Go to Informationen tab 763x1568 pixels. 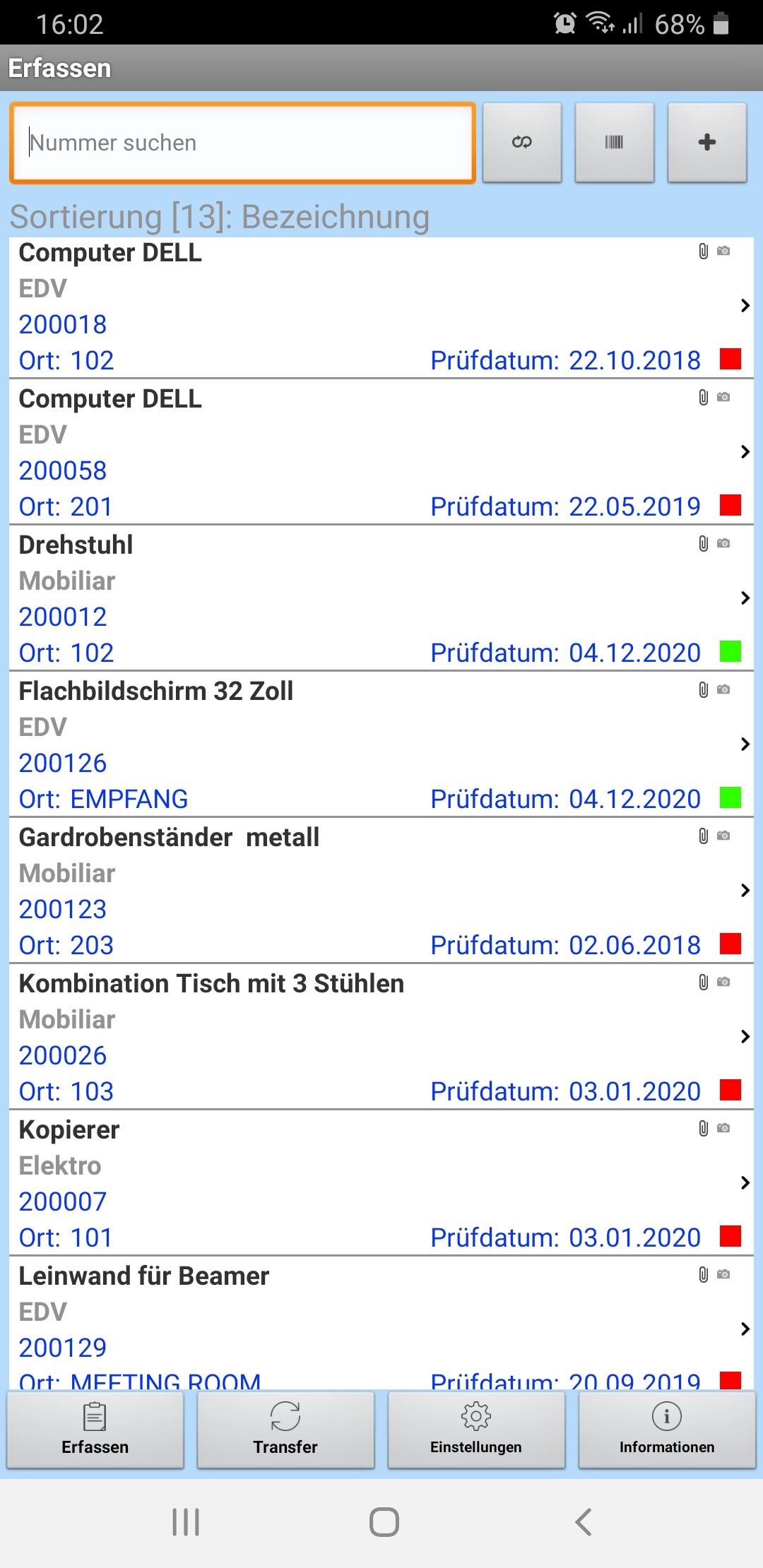[667, 1430]
